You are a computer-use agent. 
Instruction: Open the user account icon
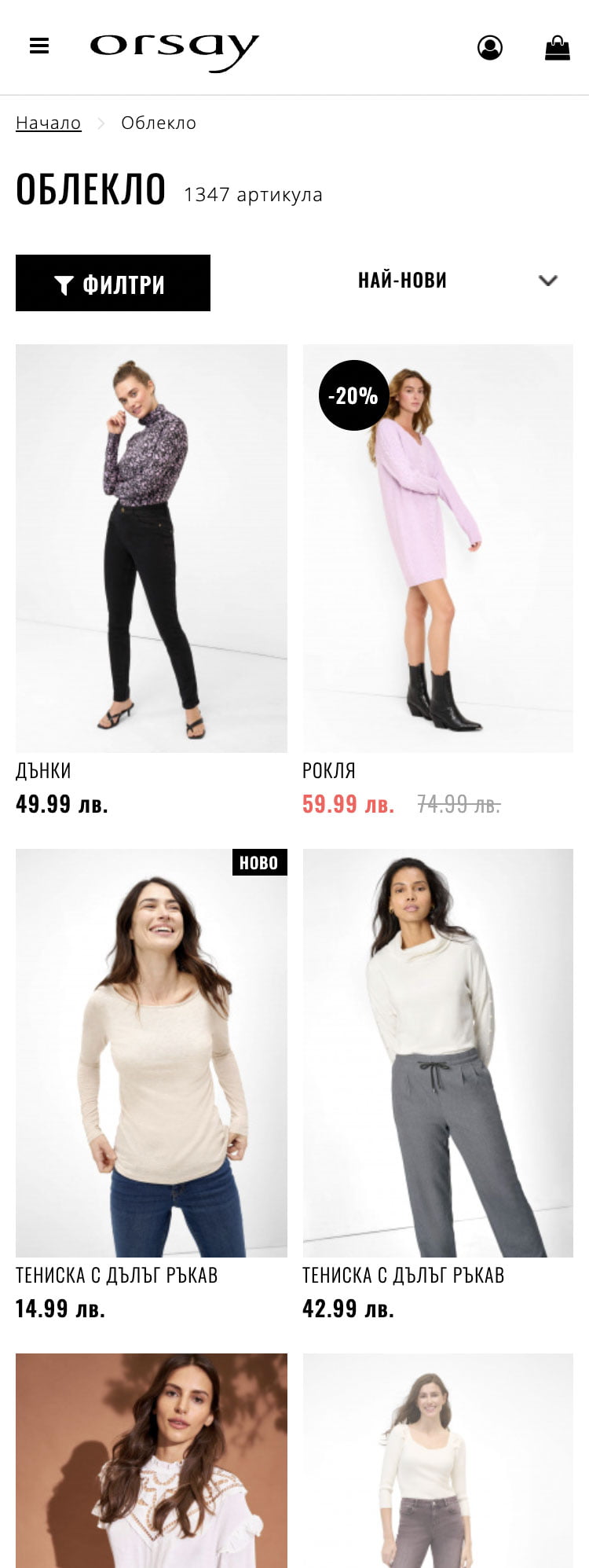click(x=490, y=48)
